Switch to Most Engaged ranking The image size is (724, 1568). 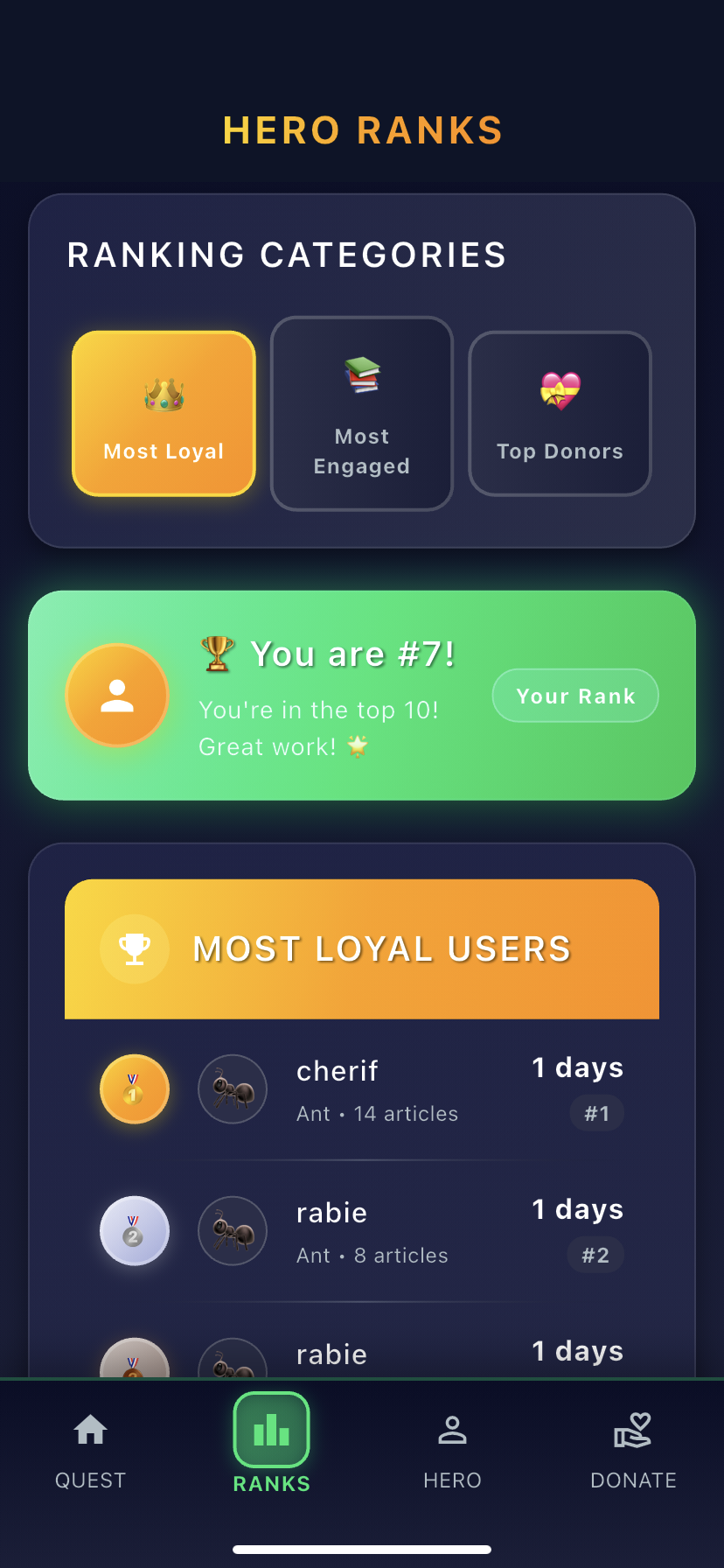coord(362,414)
